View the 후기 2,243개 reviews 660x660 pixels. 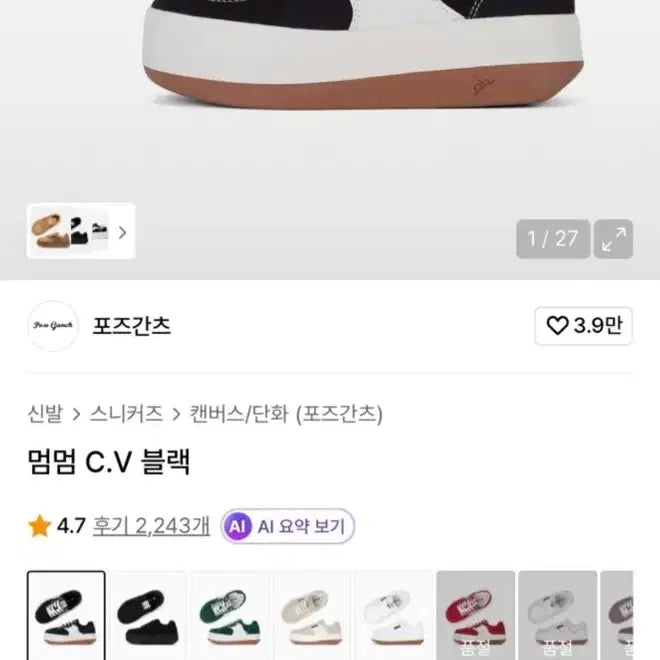(151, 525)
